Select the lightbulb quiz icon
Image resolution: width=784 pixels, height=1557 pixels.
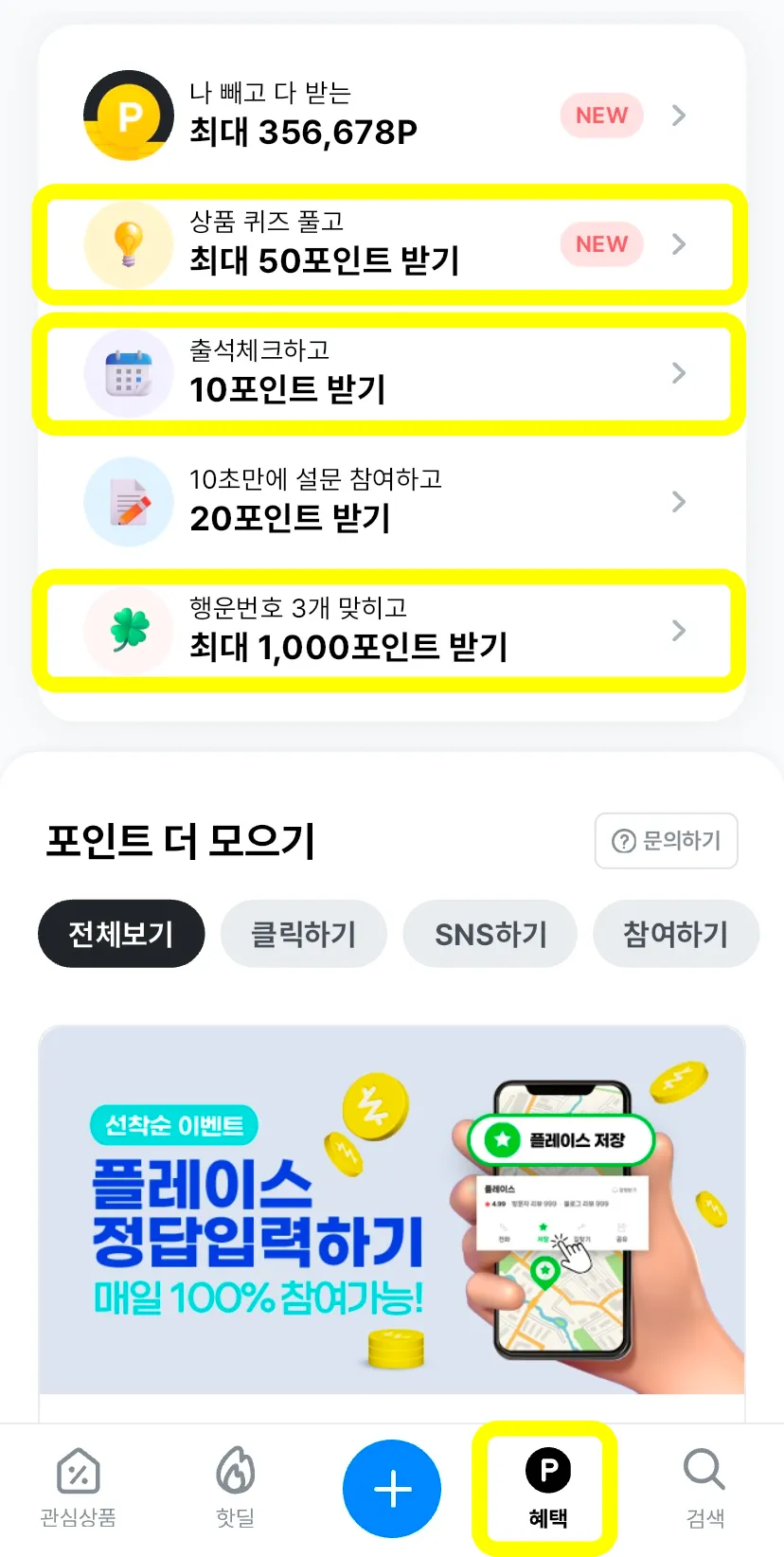[129, 244]
